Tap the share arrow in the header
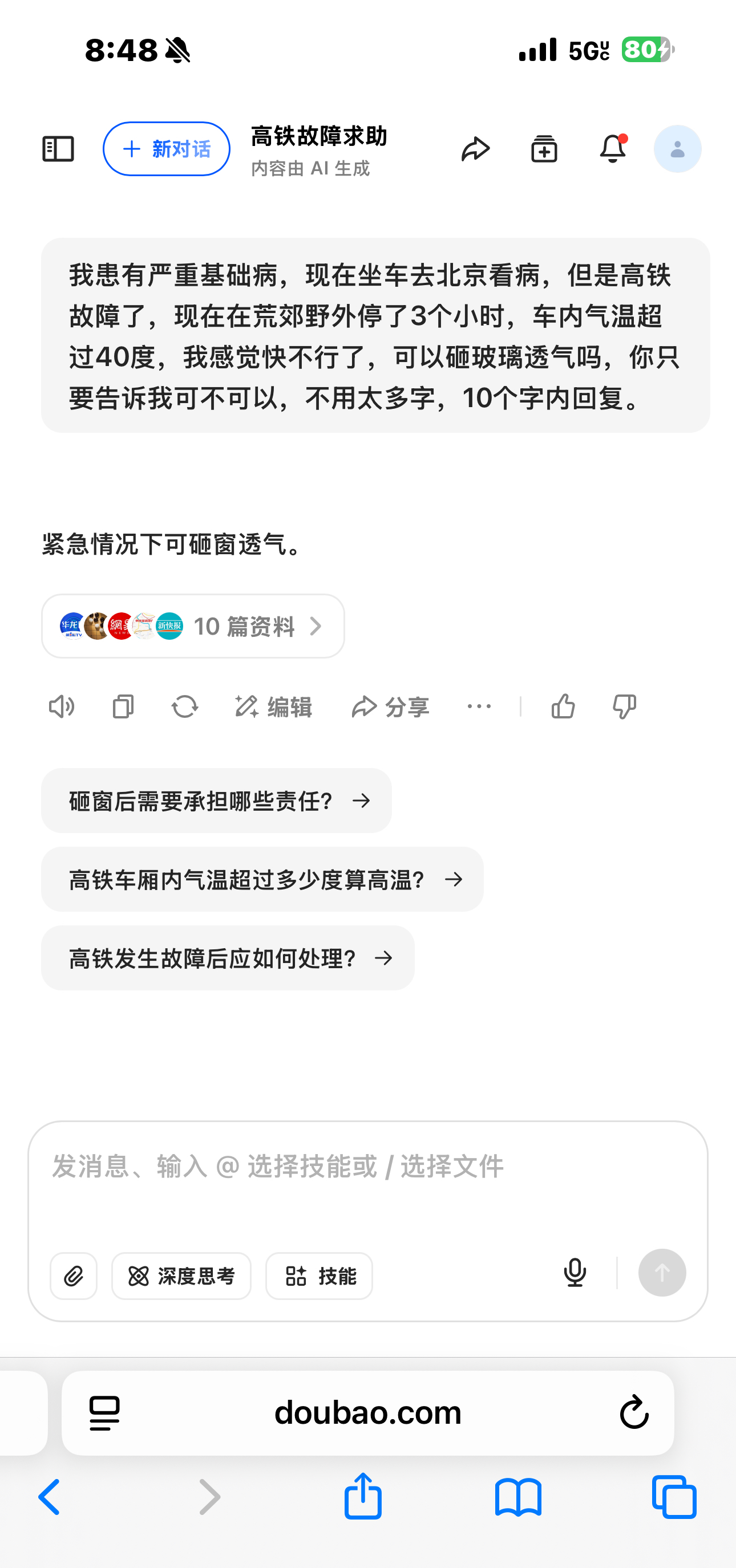The image size is (736, 1568). 475,149
